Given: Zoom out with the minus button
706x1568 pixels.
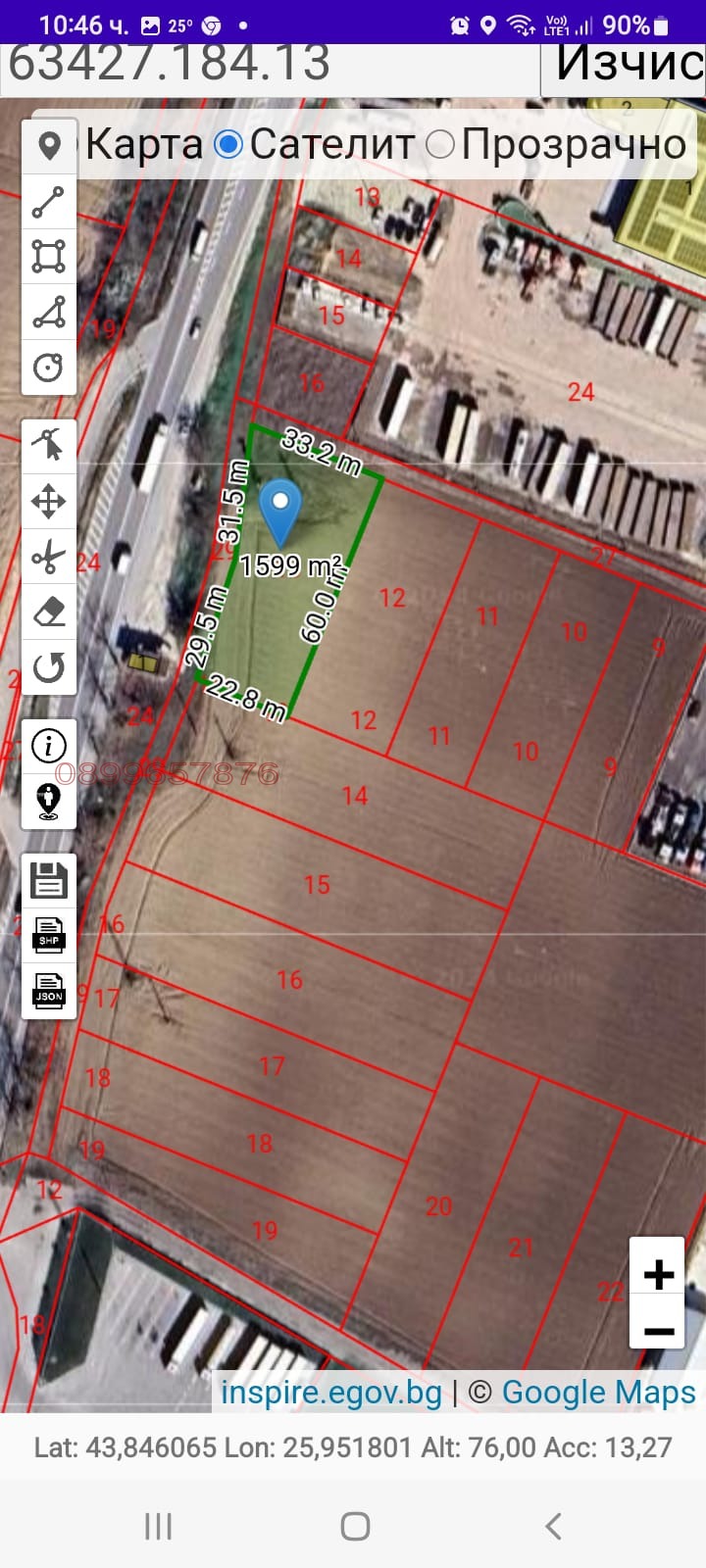Looking at the screenshot, I should (x=658, y=1330).
